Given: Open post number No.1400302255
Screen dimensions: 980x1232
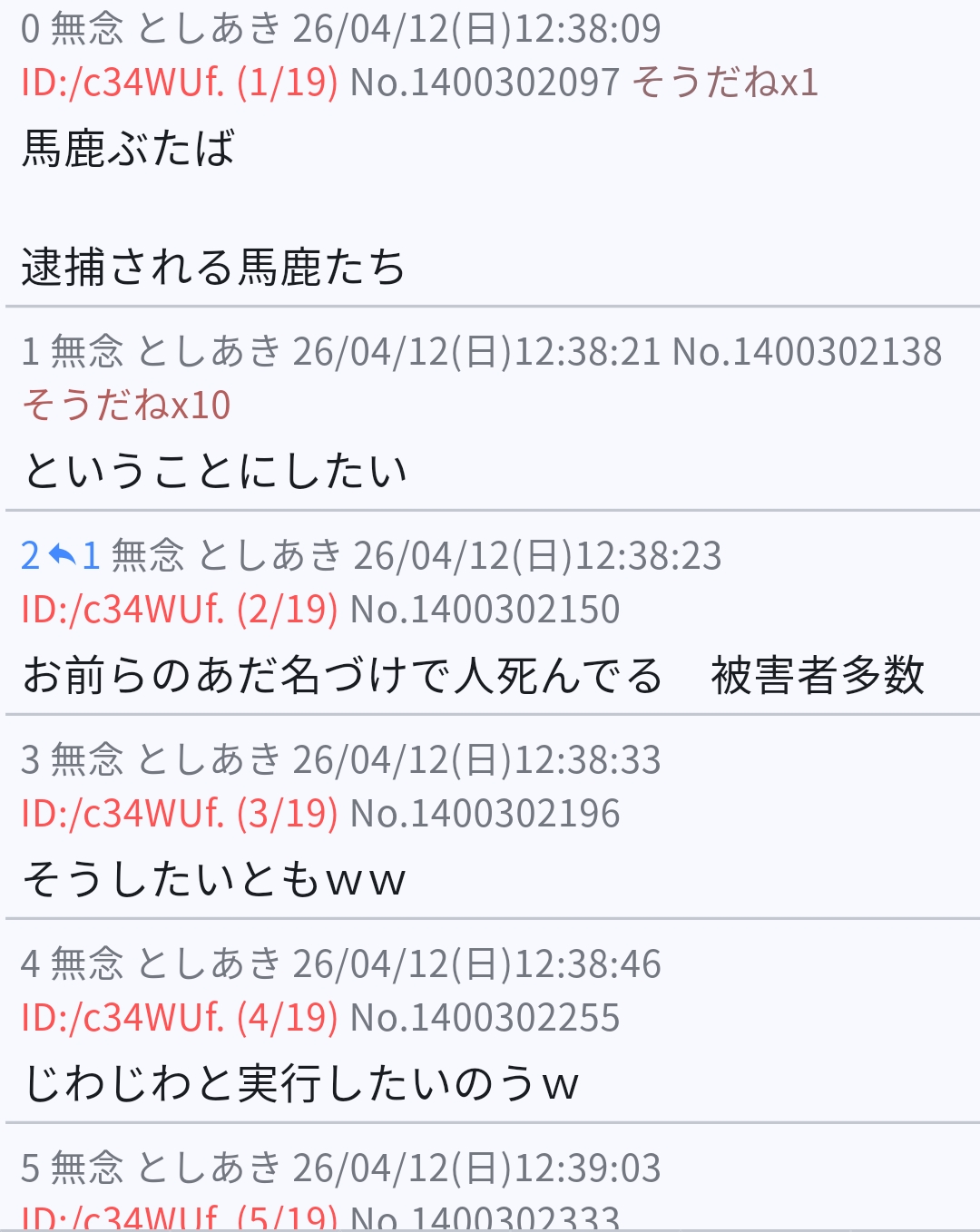Looking at the screenshot, I should click(485, 1018).
